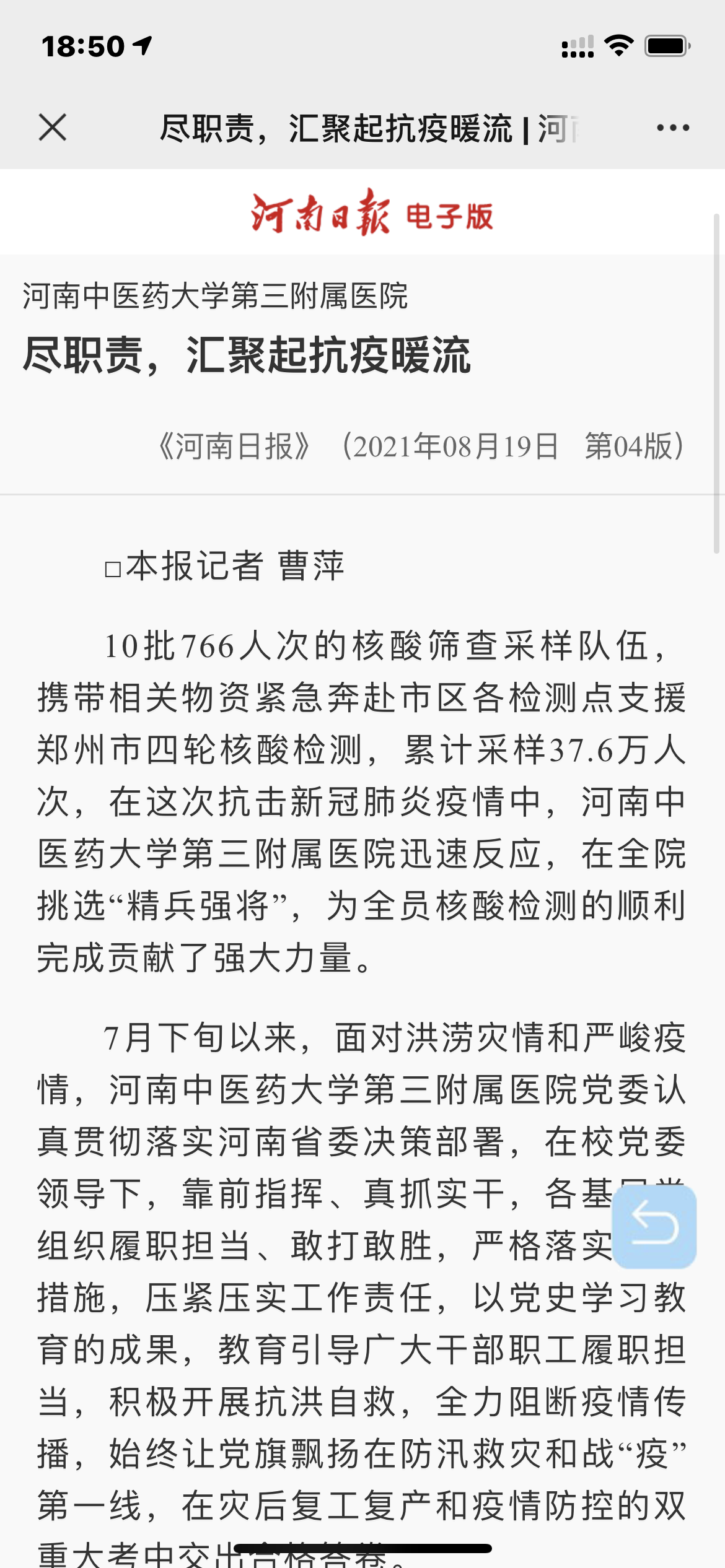The image size is (725, 1568).
Task: Tap the floating blue back arrow button
Action: [654, 1227]
